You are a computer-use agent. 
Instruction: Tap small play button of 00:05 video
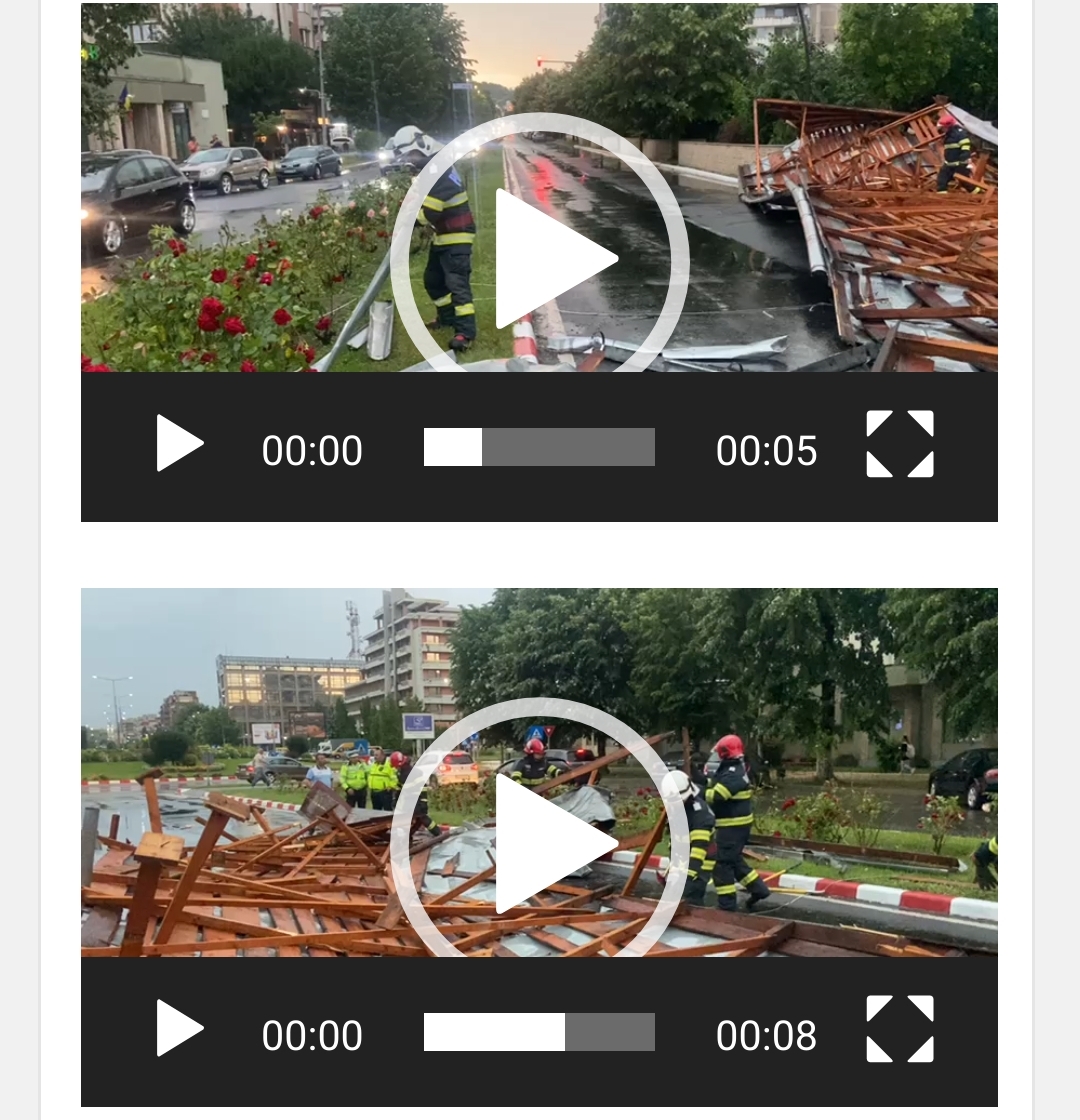[180, 444]
